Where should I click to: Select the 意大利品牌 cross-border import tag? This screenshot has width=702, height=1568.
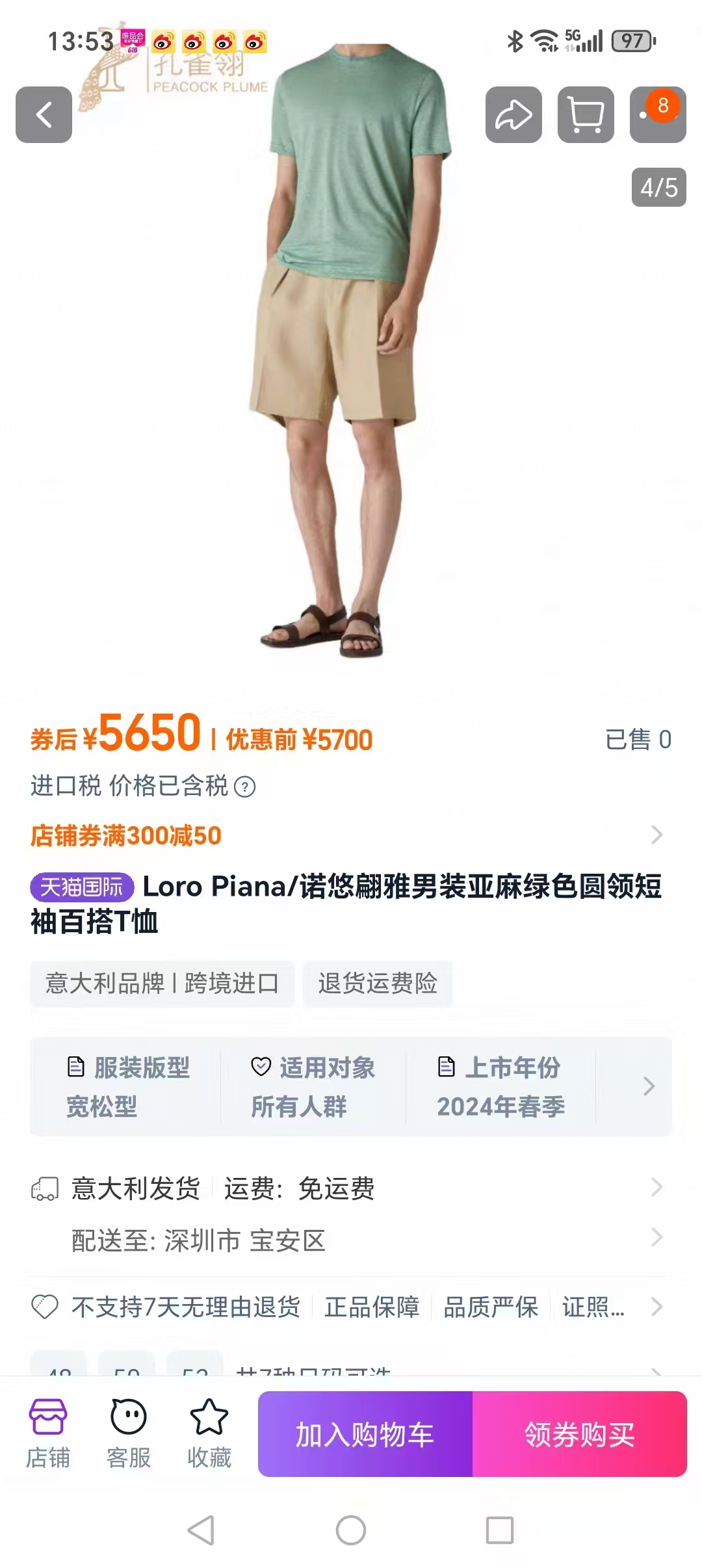point(161,984)
